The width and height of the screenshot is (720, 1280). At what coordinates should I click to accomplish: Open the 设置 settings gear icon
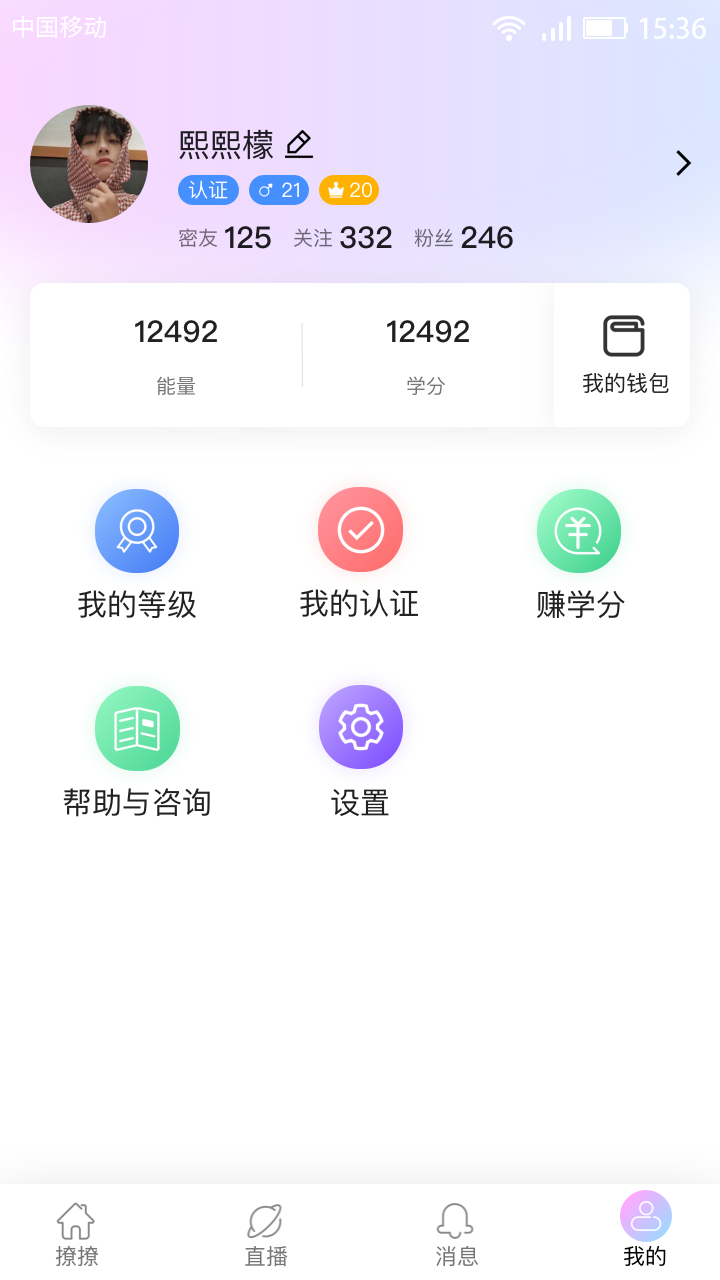point(360,728)
